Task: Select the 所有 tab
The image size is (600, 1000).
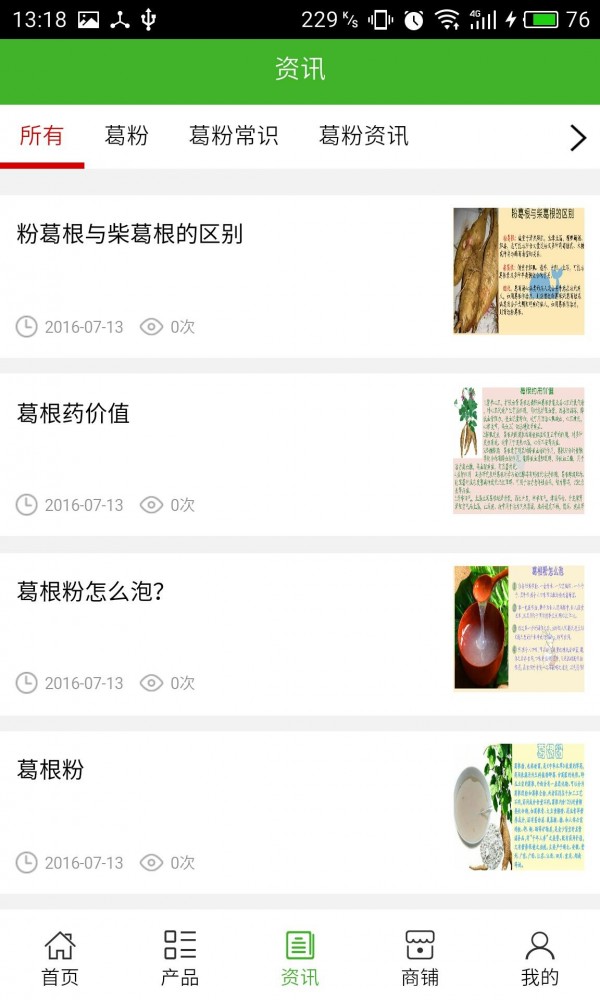Action: (42, 136)
